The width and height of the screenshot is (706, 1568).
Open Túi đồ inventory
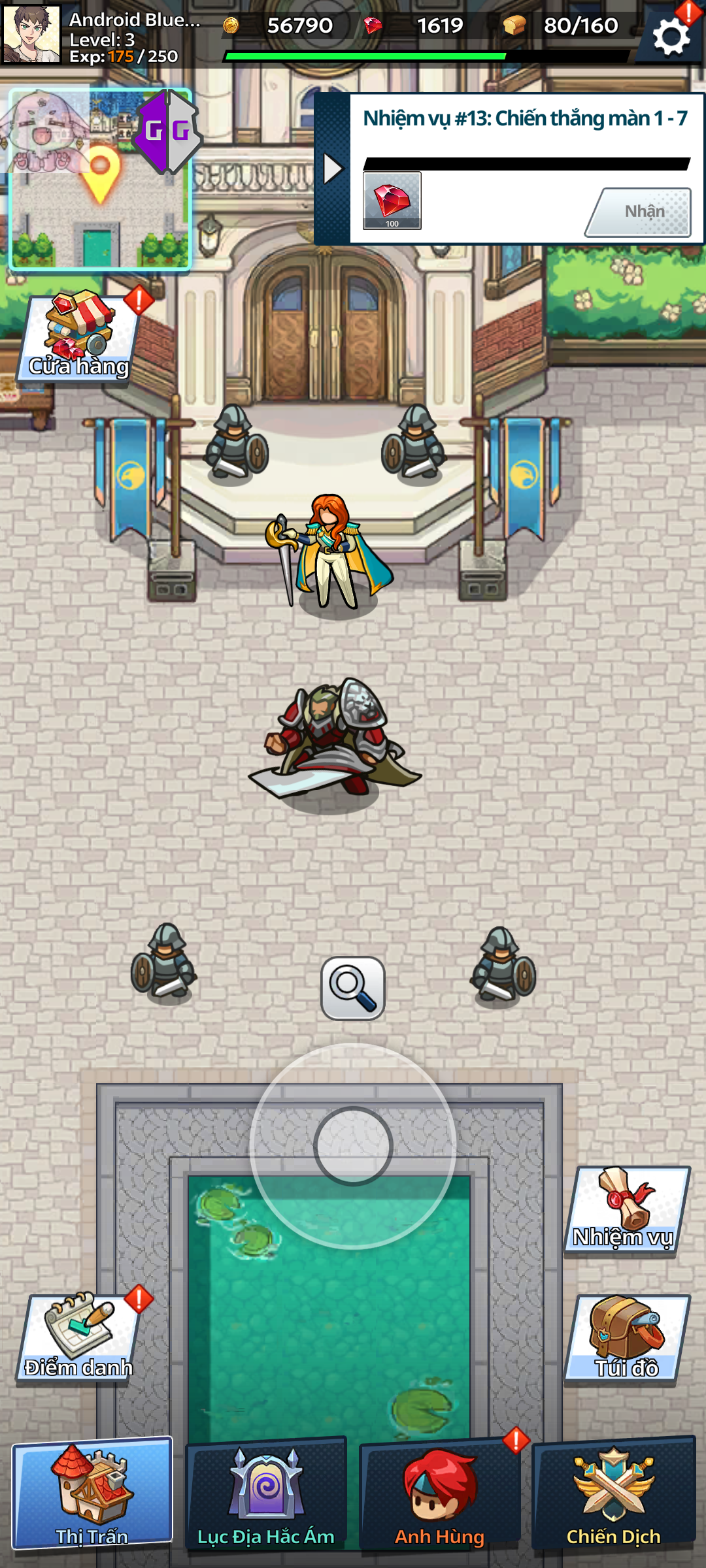pos(626,1339)
